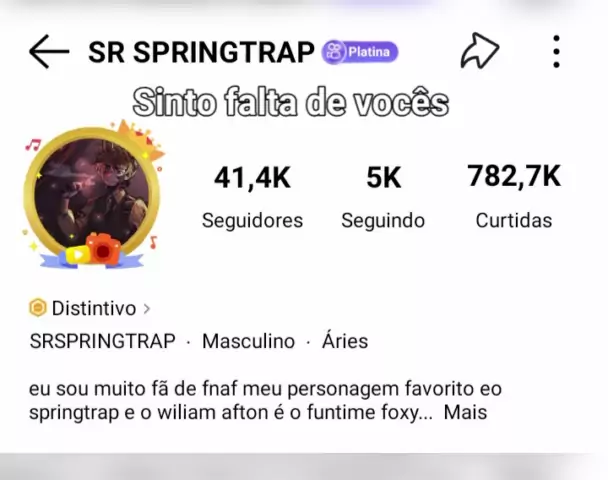
Task: Open the 41,4K Seguidores list
Action: click(x=252, y=197)
